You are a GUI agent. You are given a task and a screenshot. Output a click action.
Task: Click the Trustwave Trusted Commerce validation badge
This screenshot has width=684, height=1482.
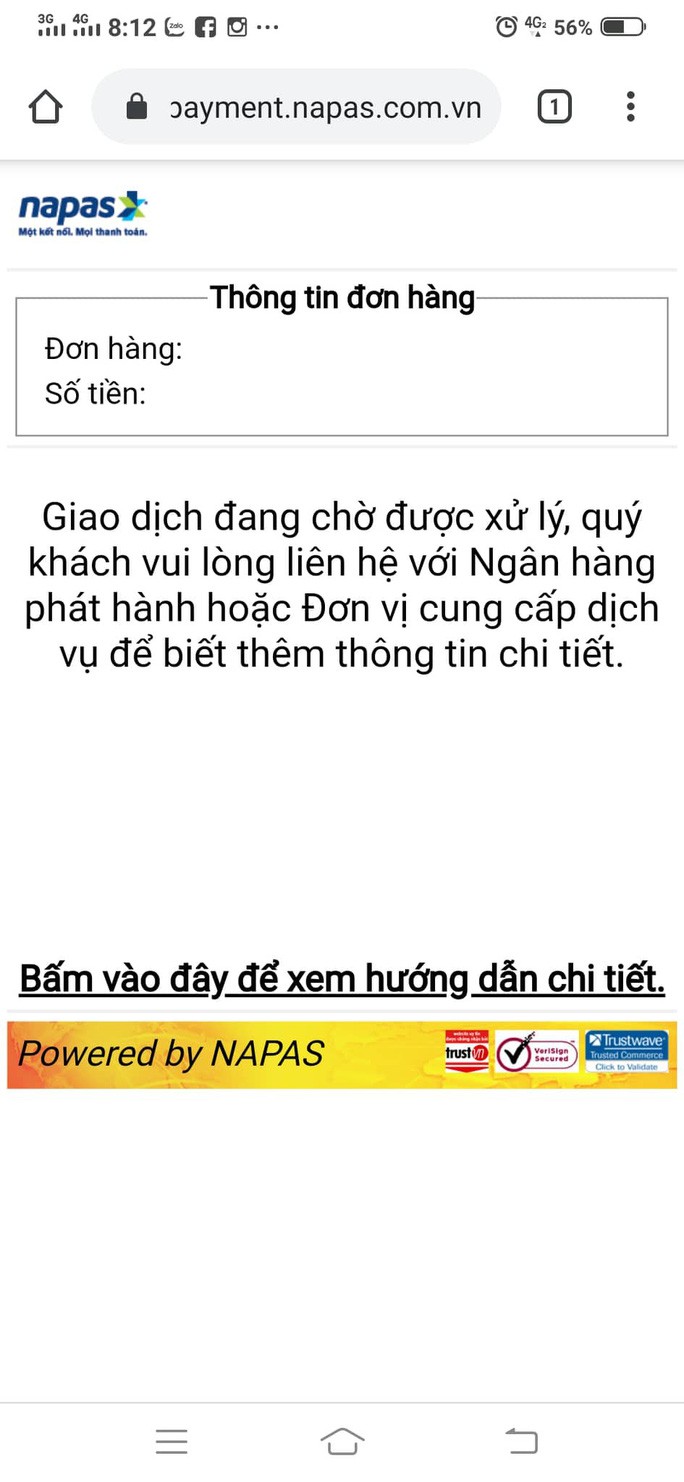point(627,1052)
